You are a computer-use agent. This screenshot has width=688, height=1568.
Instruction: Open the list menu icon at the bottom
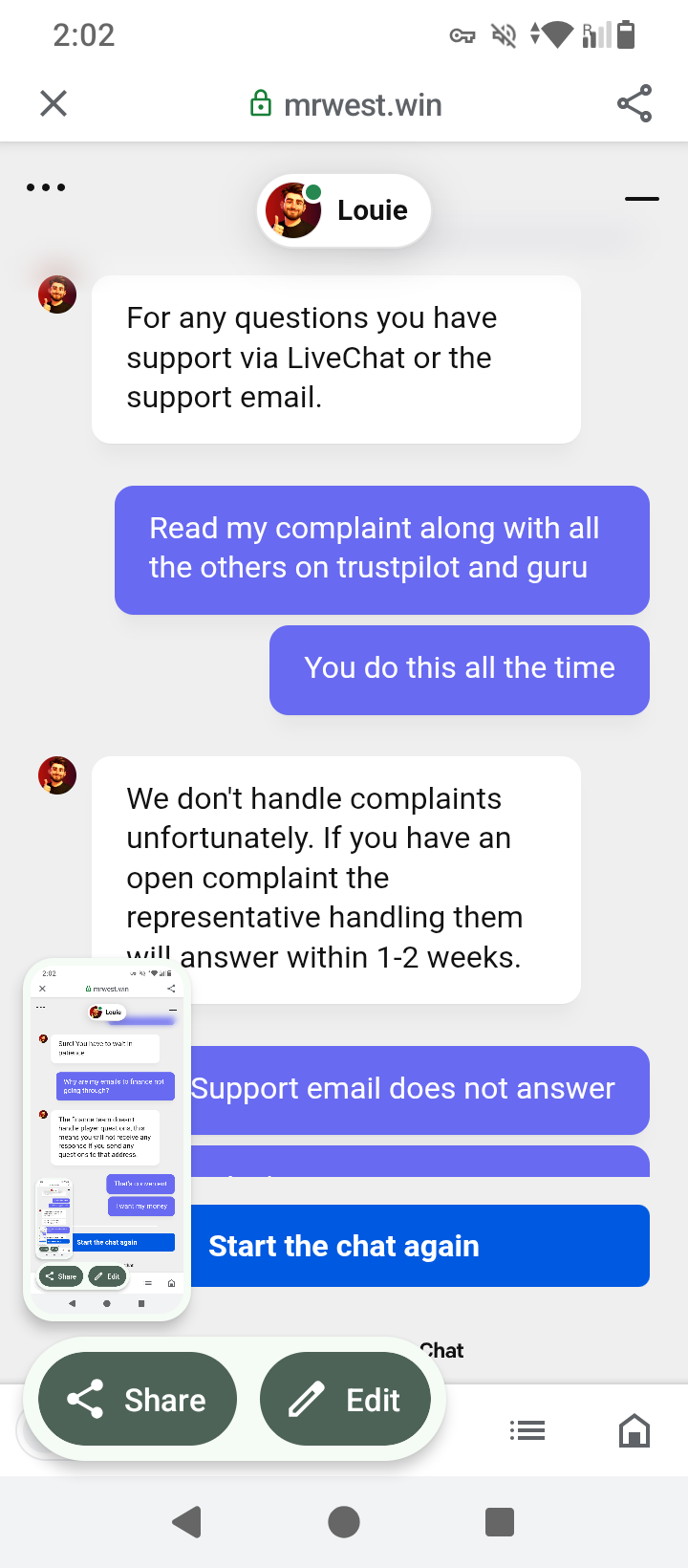pyautogui.click(x=527, y=1430)
